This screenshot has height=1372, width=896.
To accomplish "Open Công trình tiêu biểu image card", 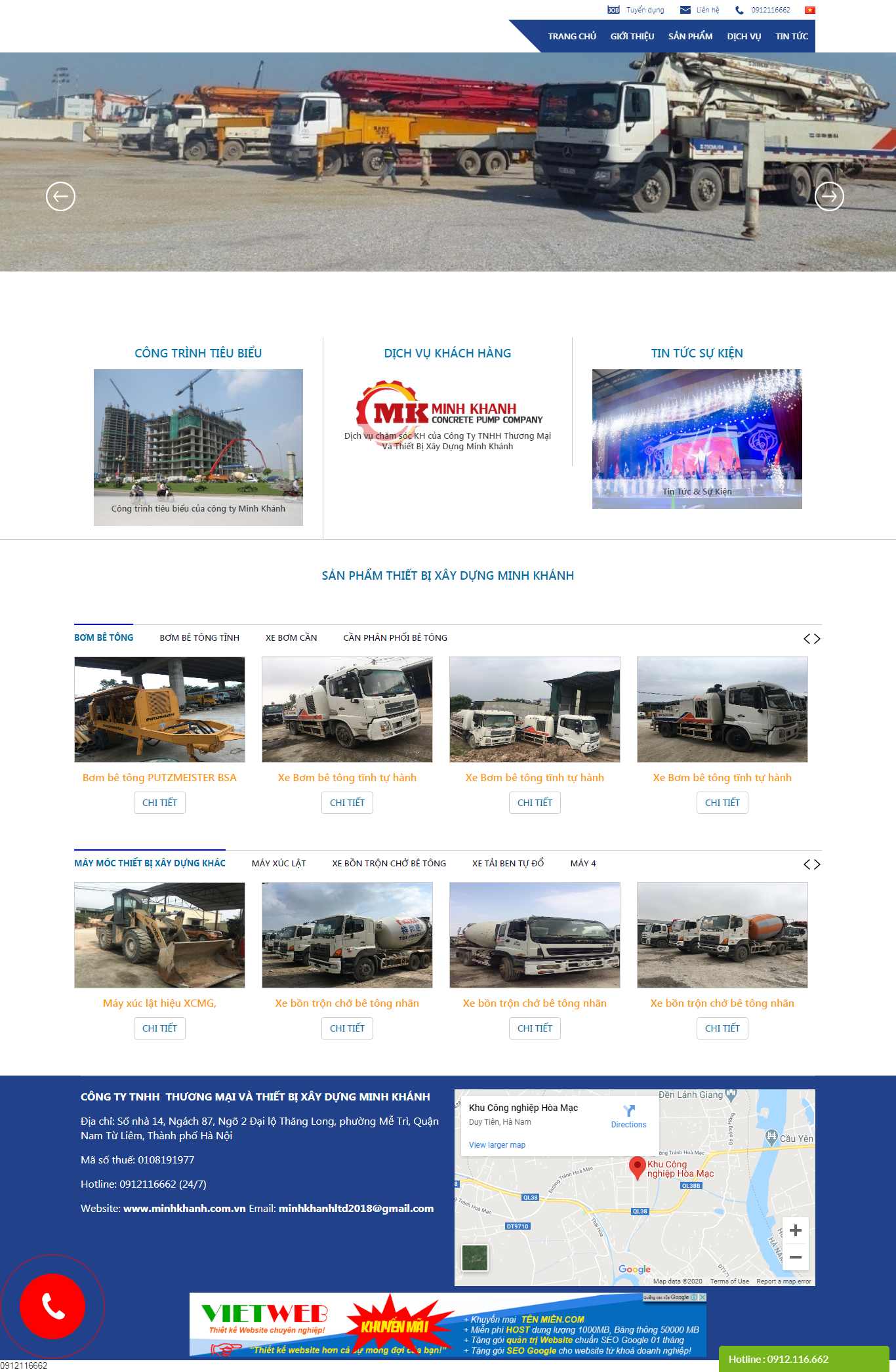I will click(198, 446).
